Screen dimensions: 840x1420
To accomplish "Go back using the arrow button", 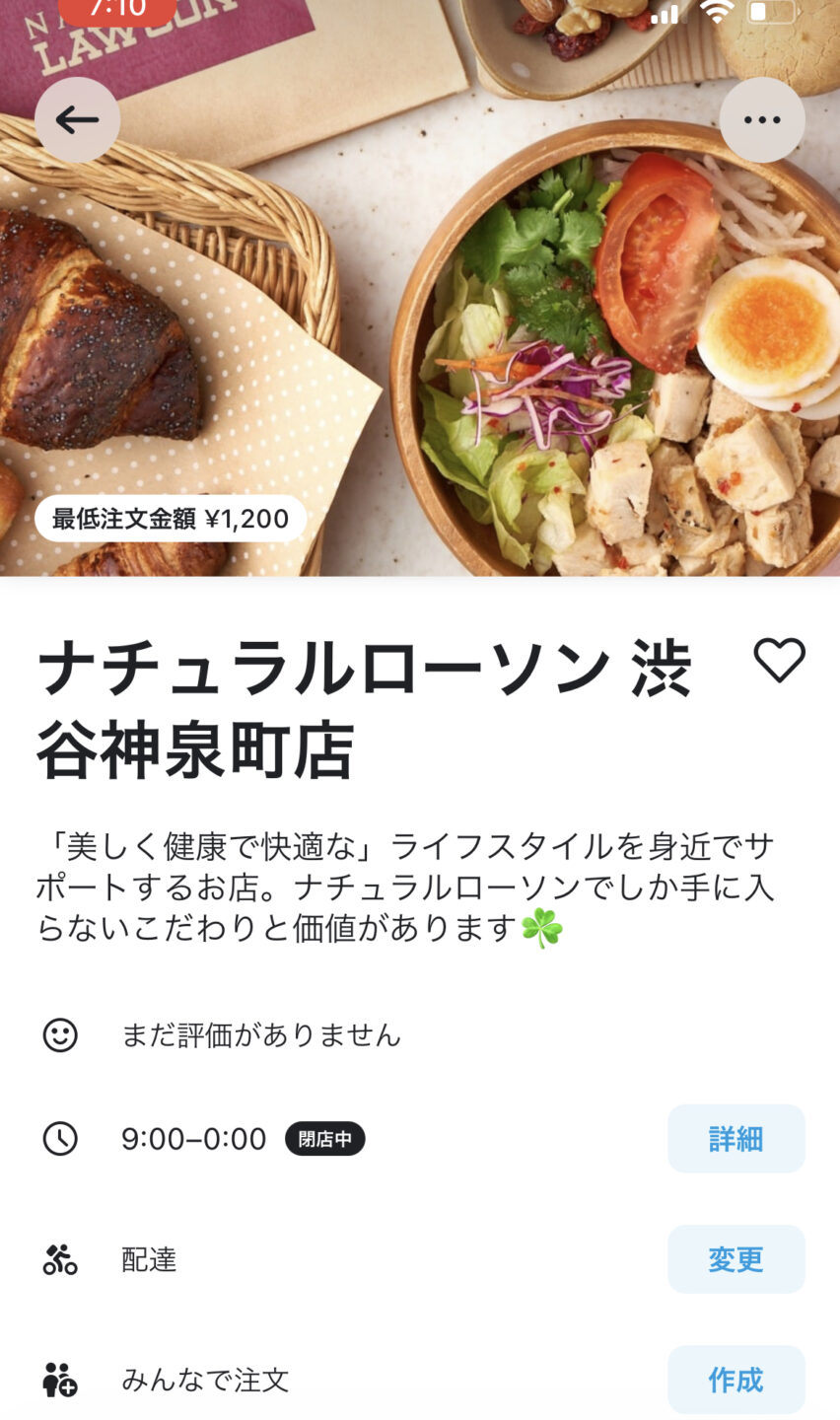I will tap(77, 120).
